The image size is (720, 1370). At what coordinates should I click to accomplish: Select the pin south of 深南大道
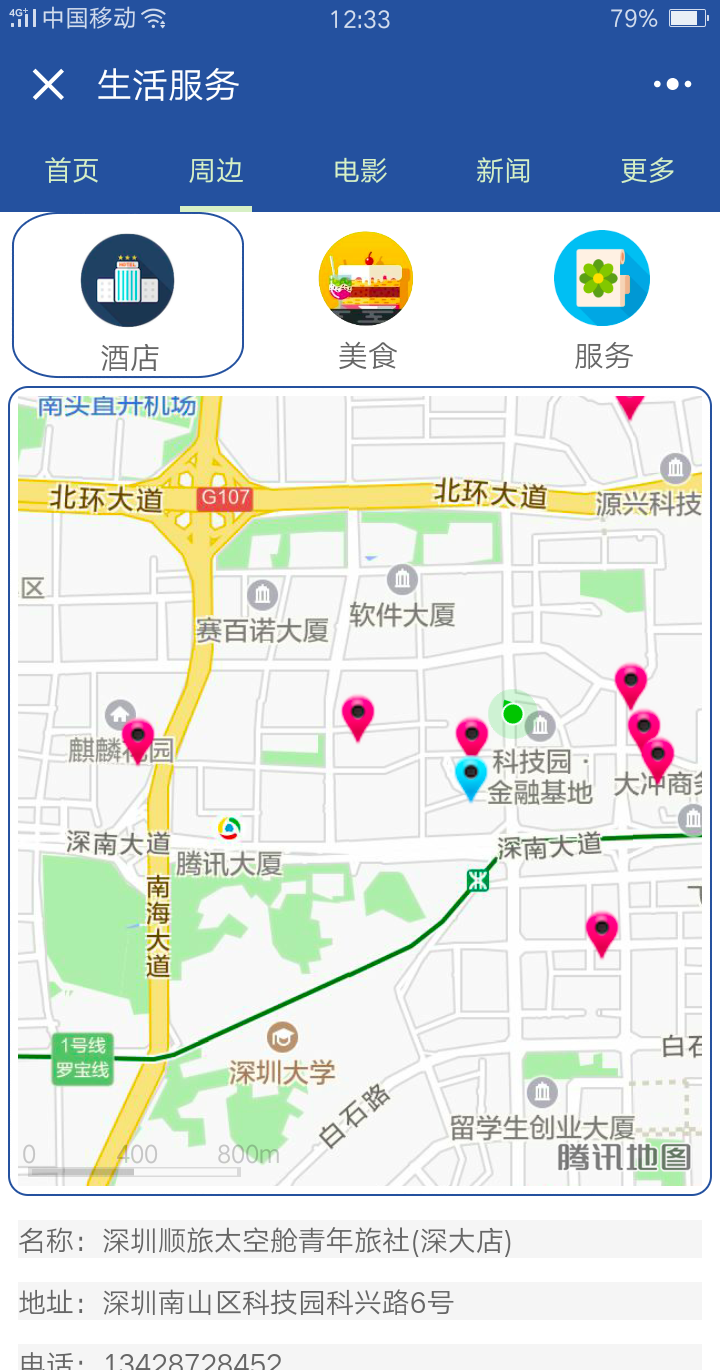pyautogui.click(x=602, y=931)
